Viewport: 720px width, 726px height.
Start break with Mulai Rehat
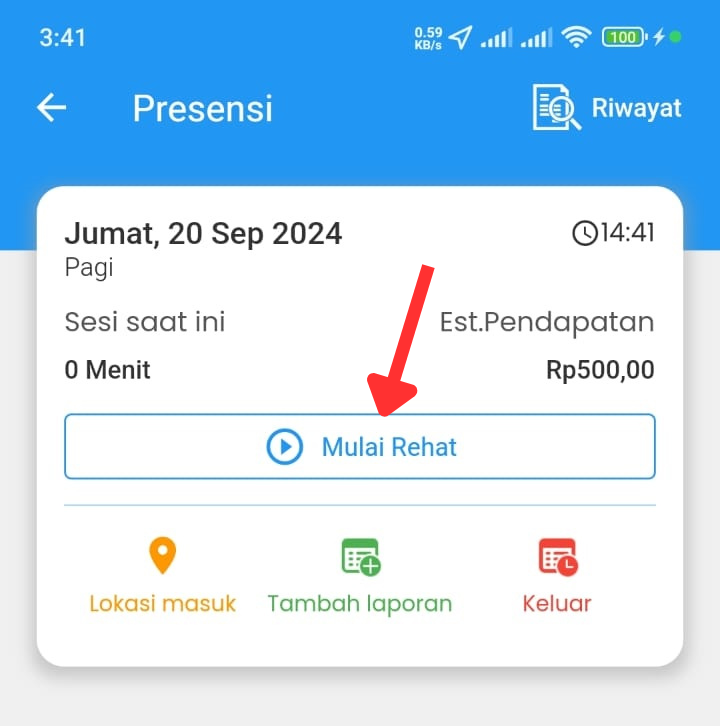point(360,447)
